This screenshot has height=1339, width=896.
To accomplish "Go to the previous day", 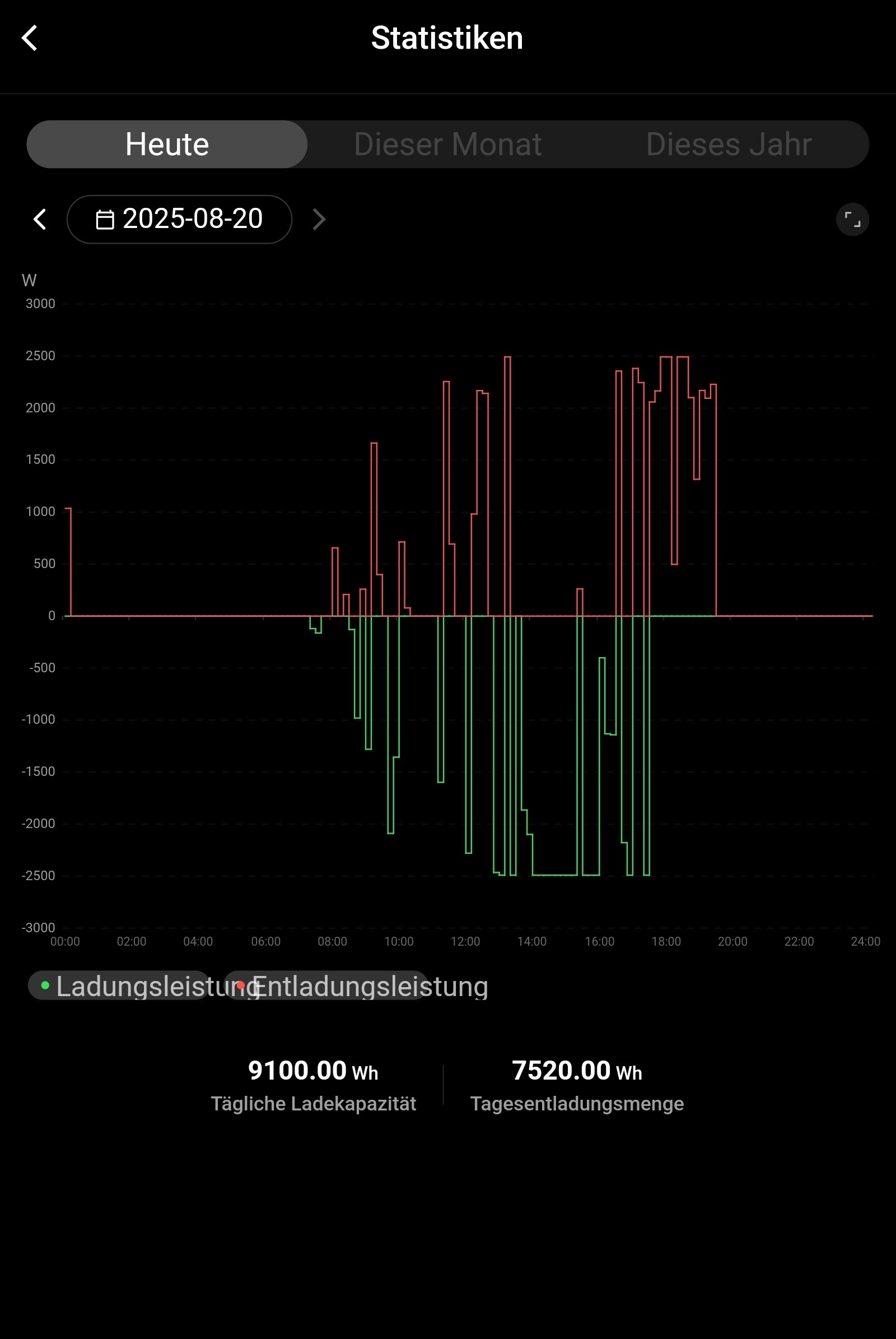I will pos(40,220).
